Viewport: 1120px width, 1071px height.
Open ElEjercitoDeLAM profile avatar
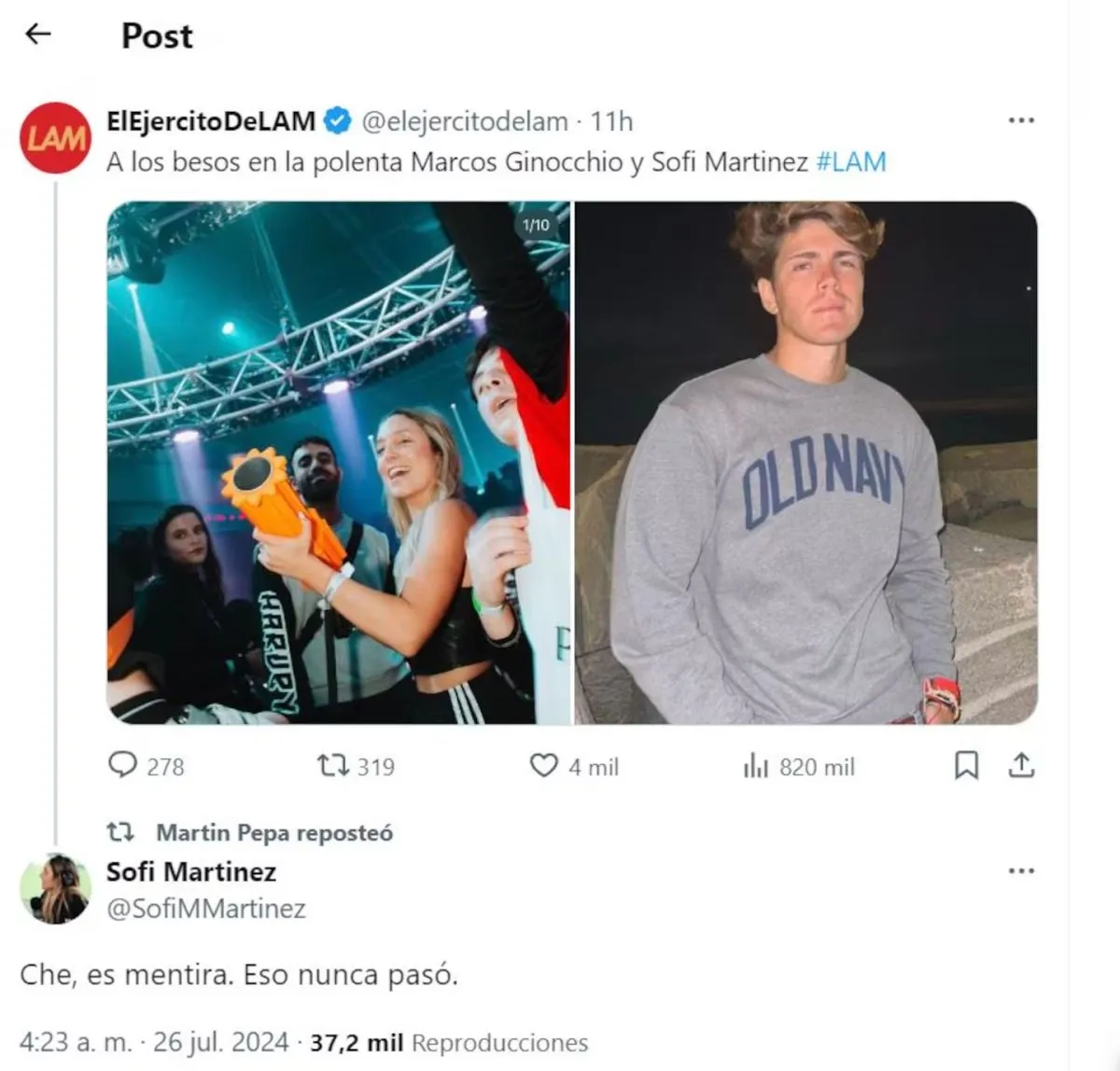pyautogui.click(x=55, y=138)
